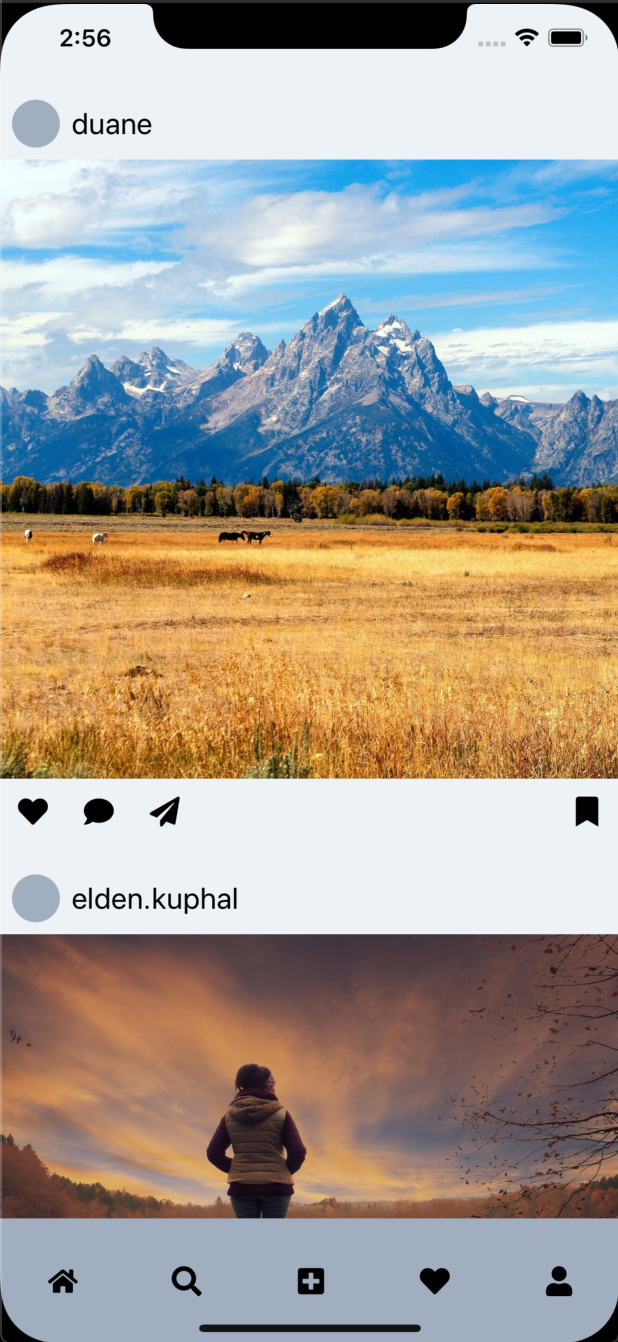Open comments on duane's post
The height and width of the screenshot is (1342, 618).
pos(98,811)
